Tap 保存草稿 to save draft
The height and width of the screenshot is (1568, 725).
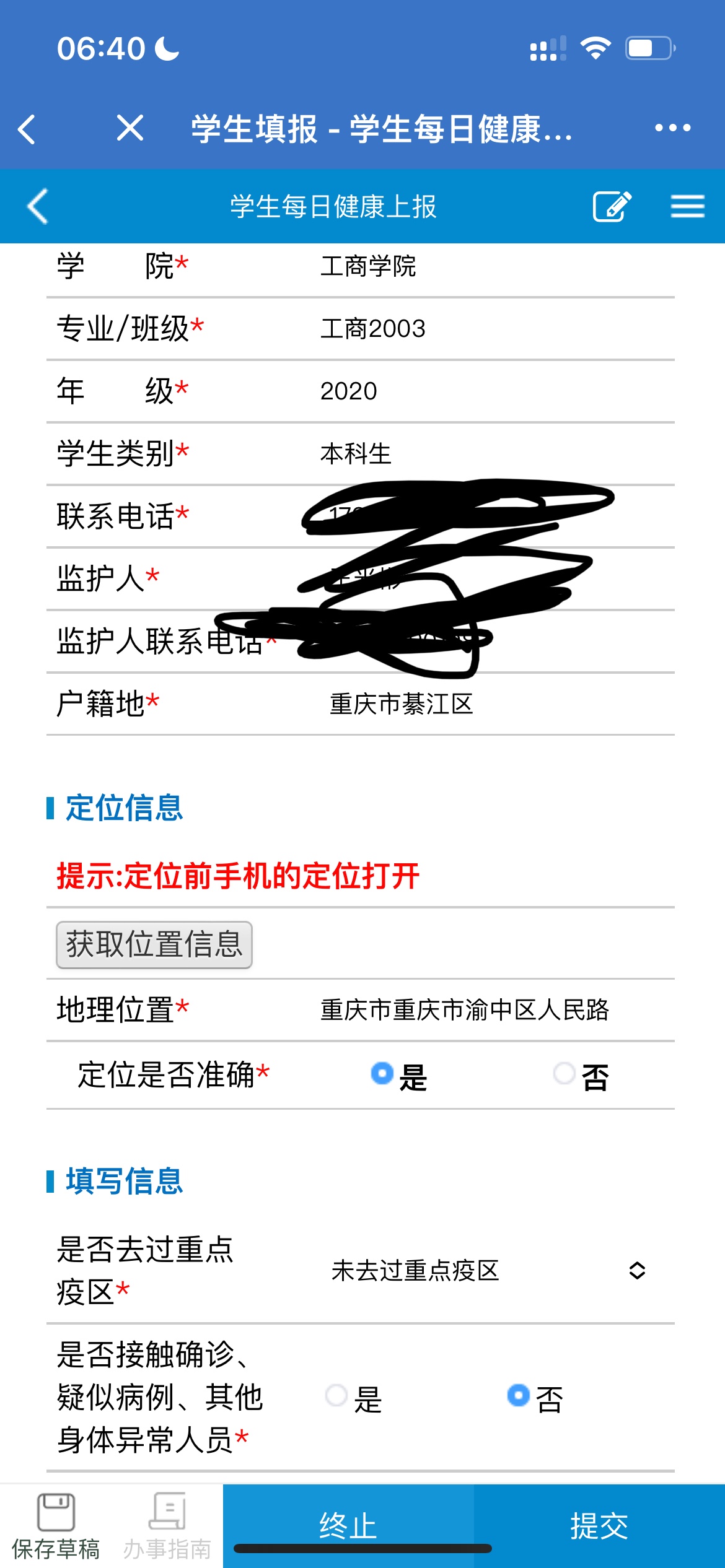[x=56, y=1526]
